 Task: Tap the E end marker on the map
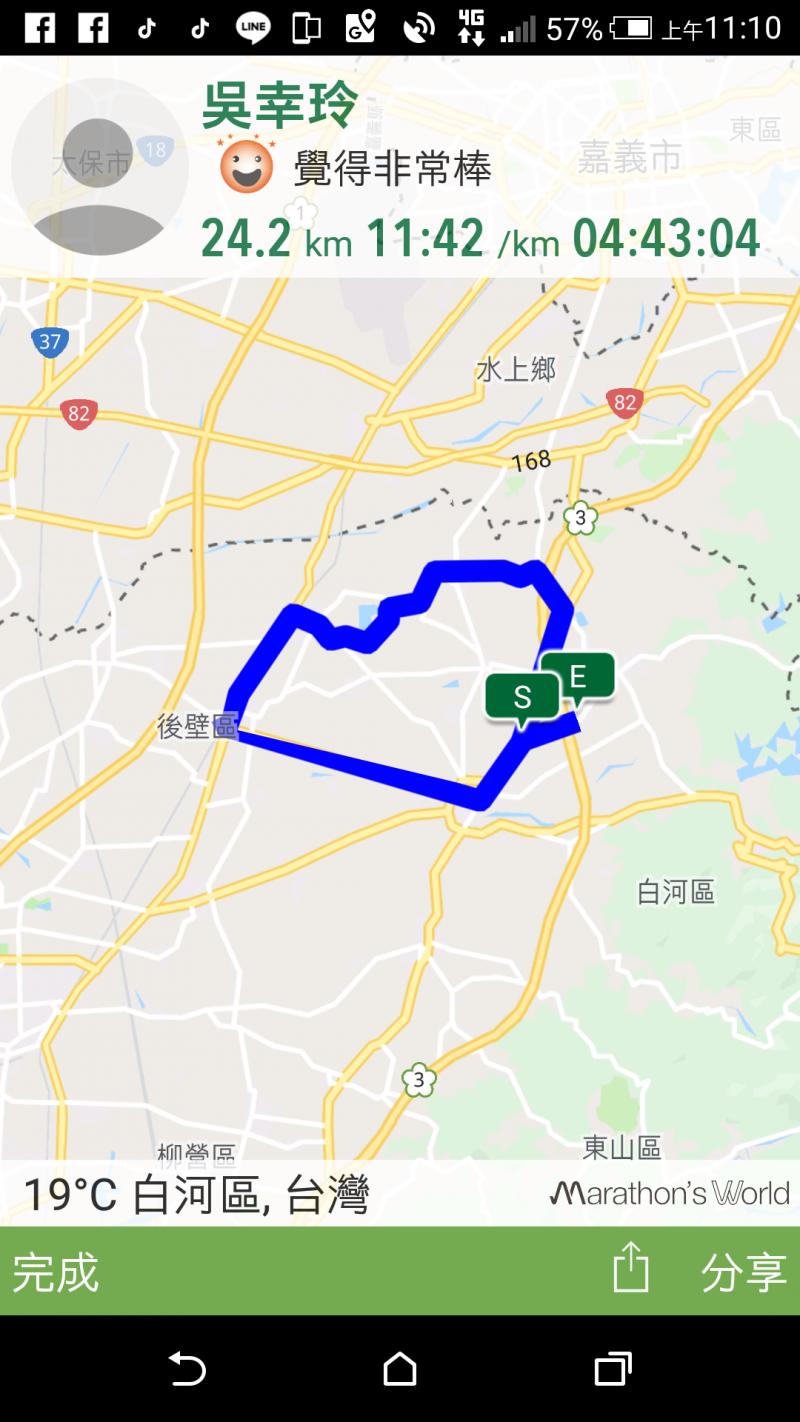(577, 678)
